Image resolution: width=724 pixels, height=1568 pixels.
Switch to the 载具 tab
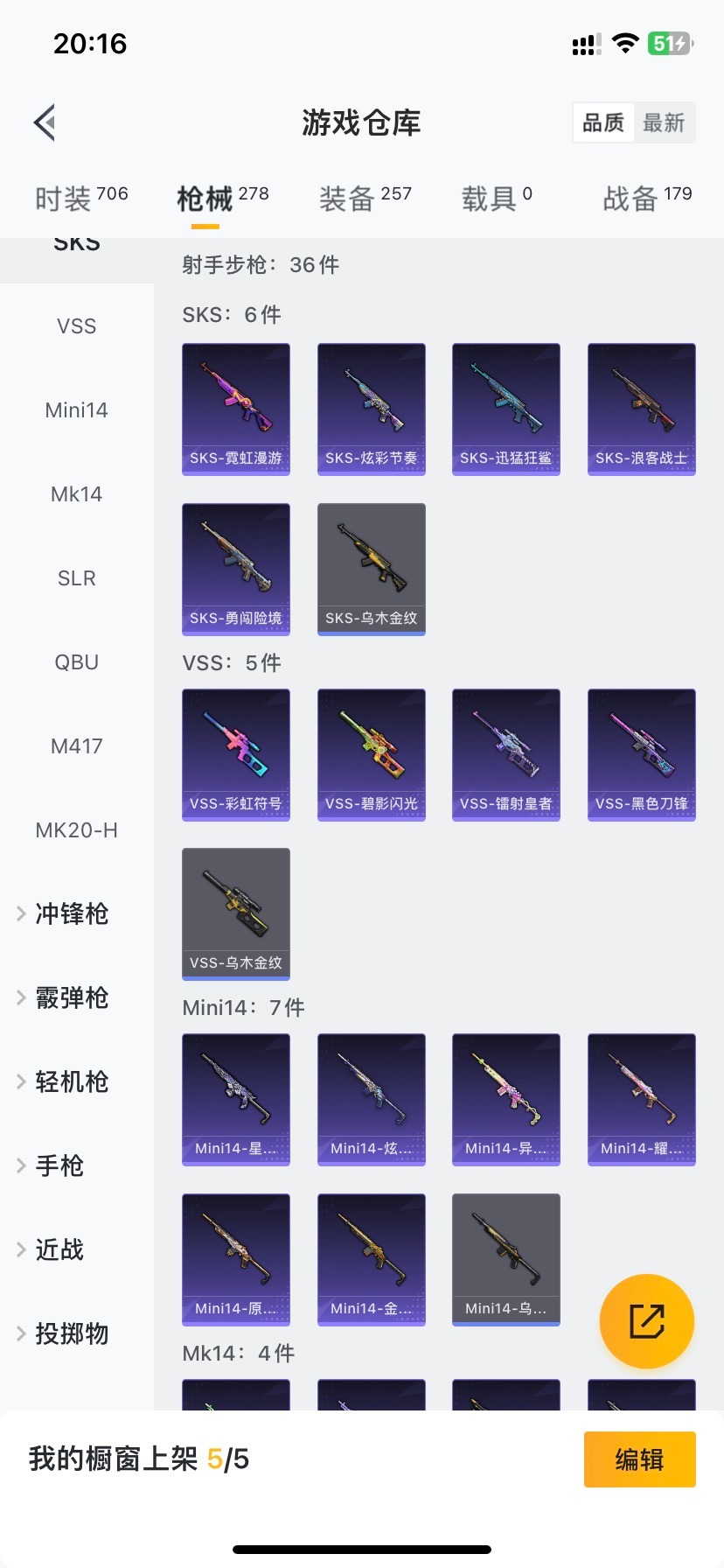click(x=496, y=198)
